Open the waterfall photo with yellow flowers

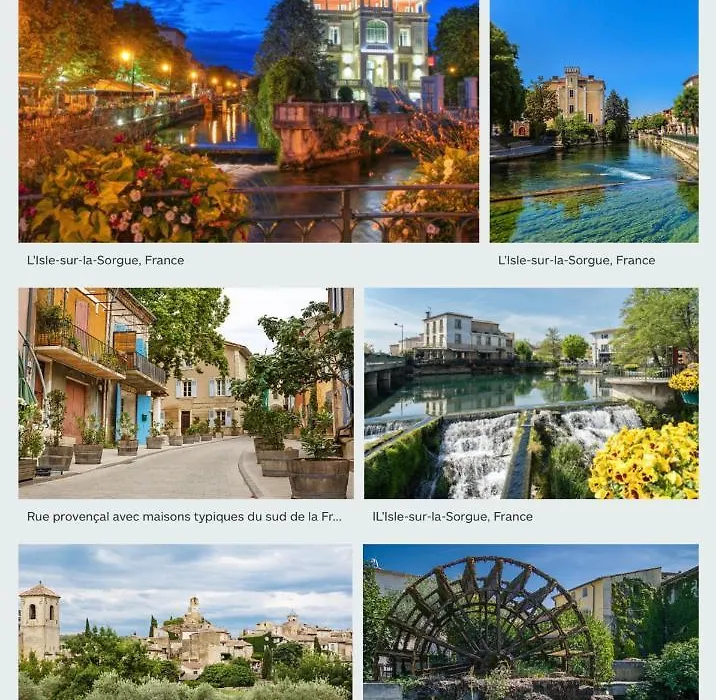coord(531,393)
